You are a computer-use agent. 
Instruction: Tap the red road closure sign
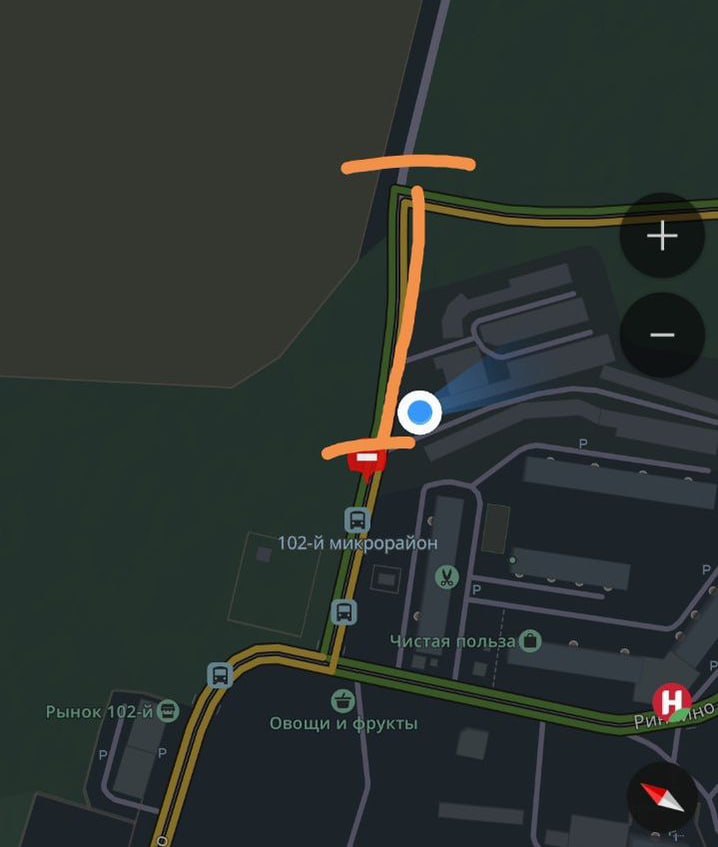pos(367,459)
